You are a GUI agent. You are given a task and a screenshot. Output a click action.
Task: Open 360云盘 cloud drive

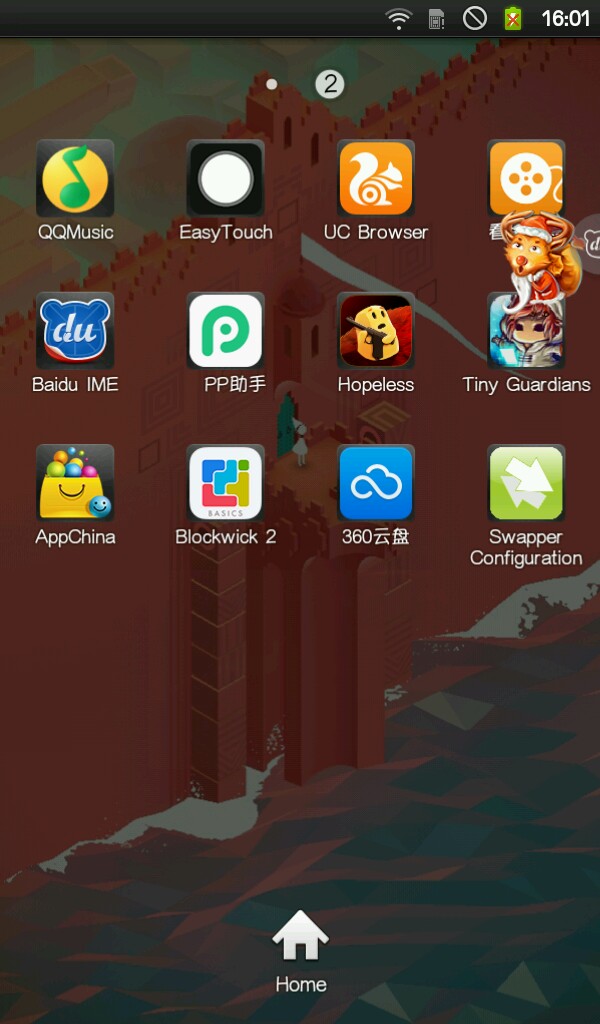click(x=376, y=484)
